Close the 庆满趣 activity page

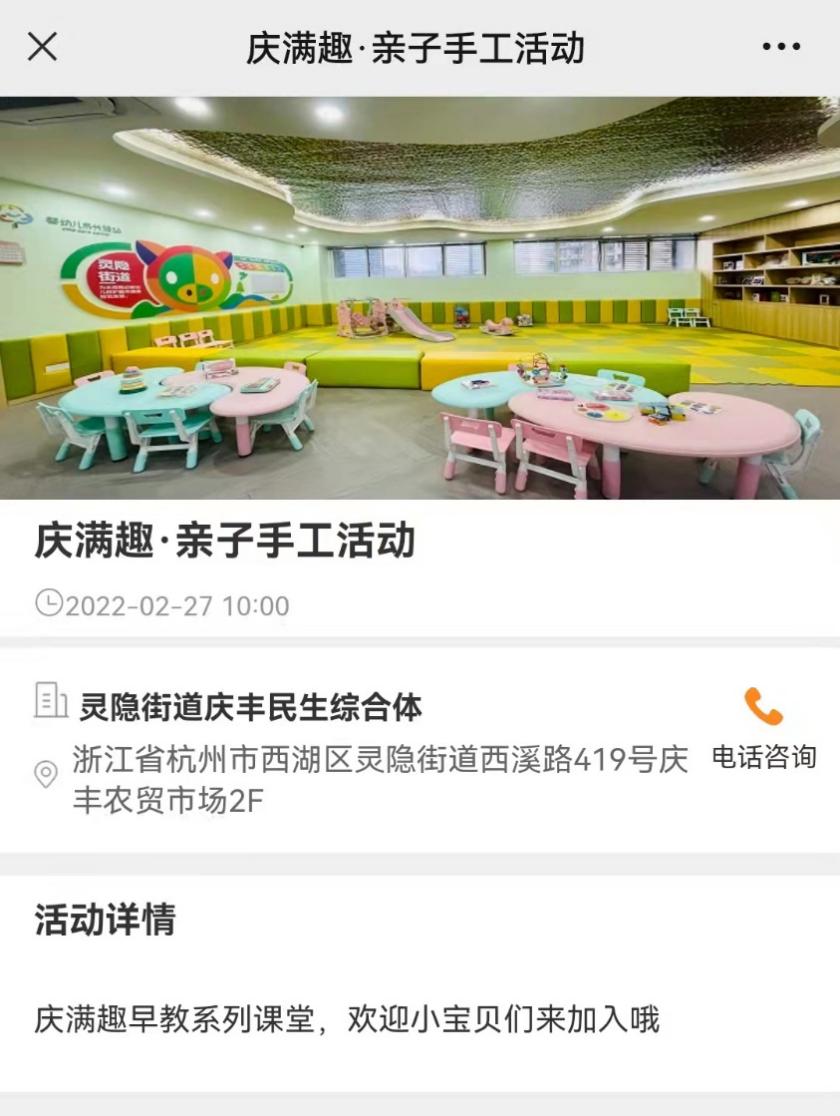[x=42, y=47]
